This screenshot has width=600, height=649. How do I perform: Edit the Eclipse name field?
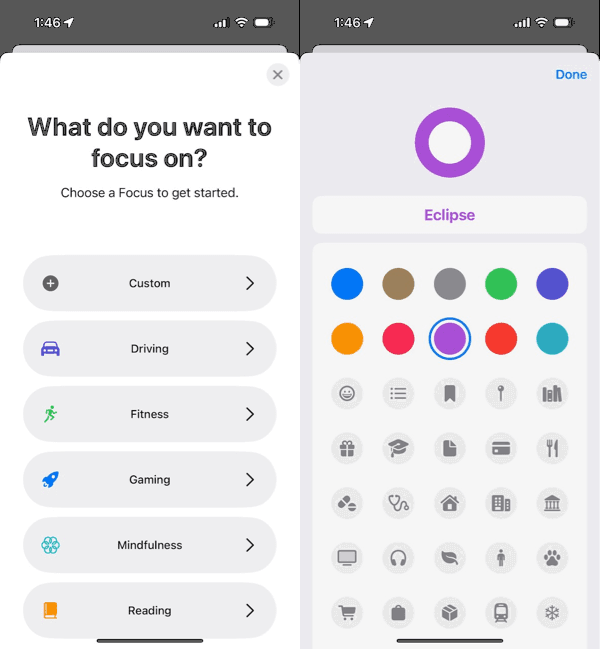pos(450,215)
